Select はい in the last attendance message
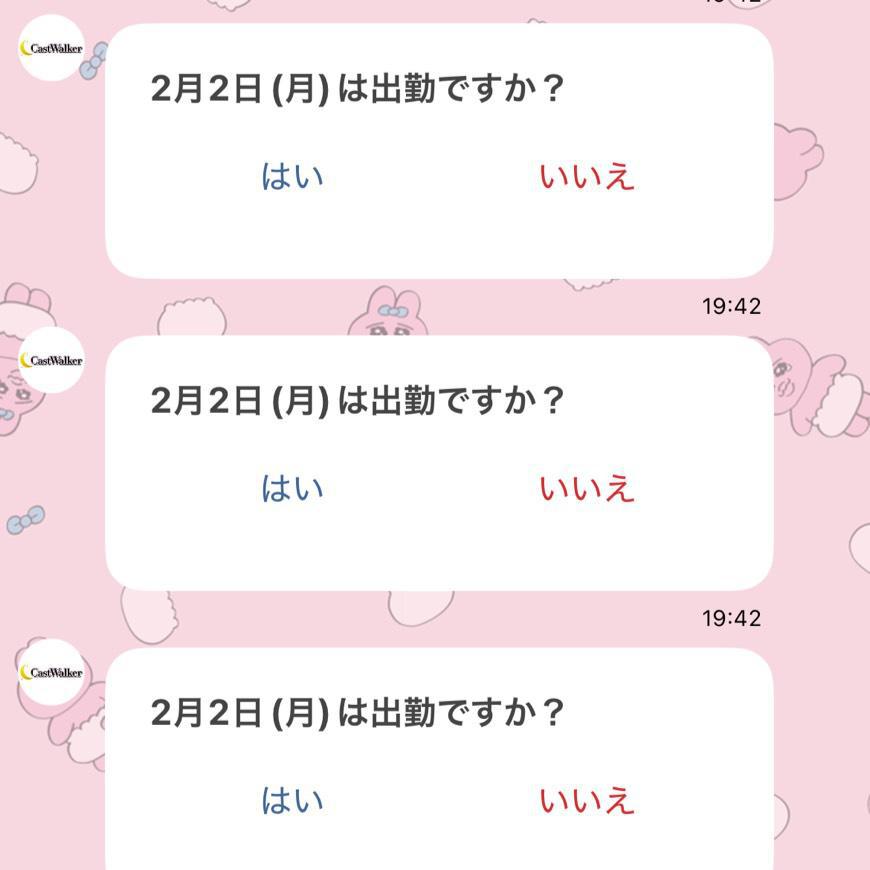 point(292,801)
